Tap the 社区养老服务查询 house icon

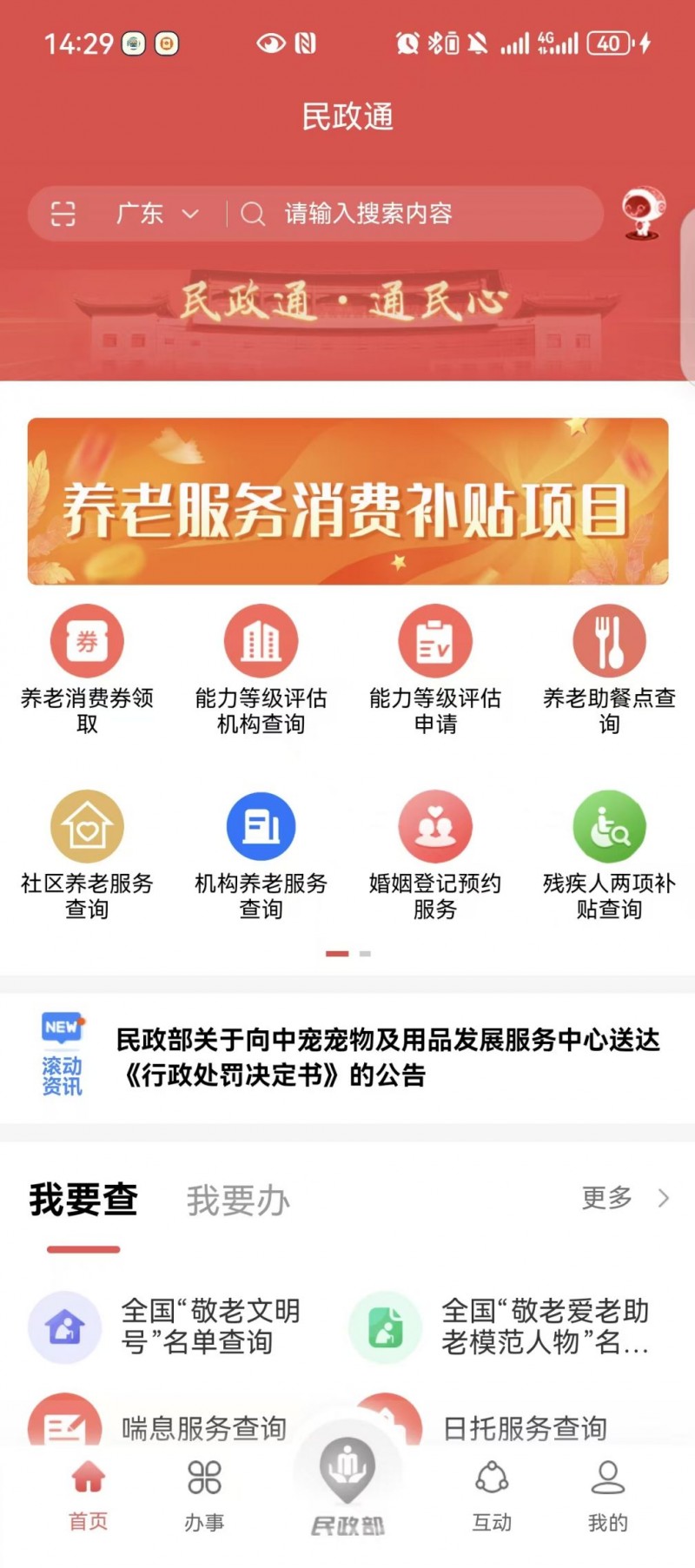86,825
